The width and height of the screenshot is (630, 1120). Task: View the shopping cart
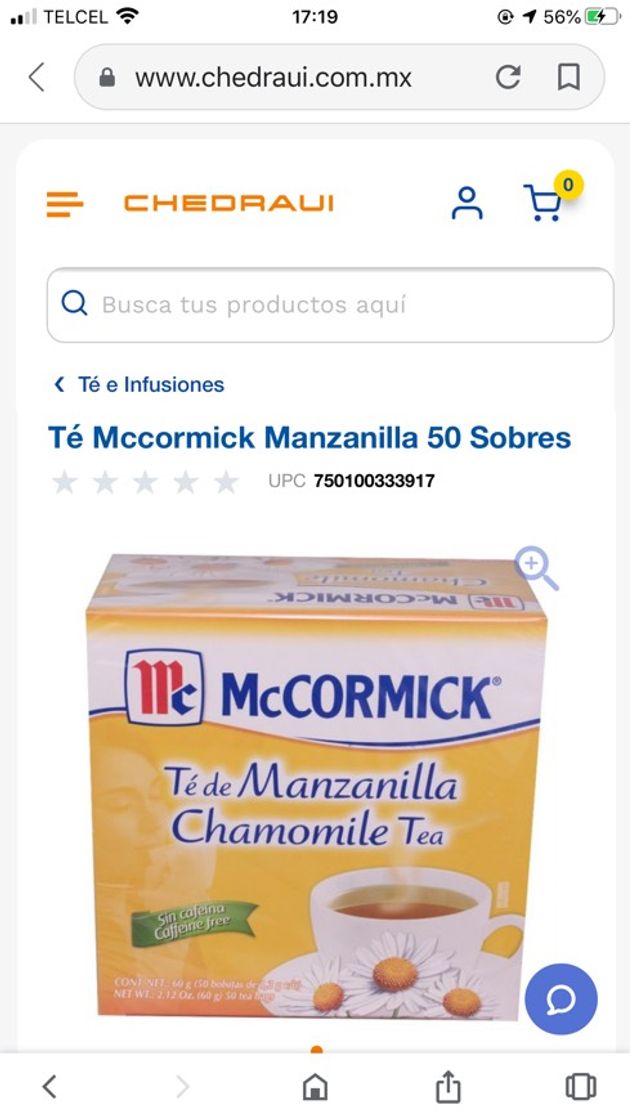[x=543, y=203]
